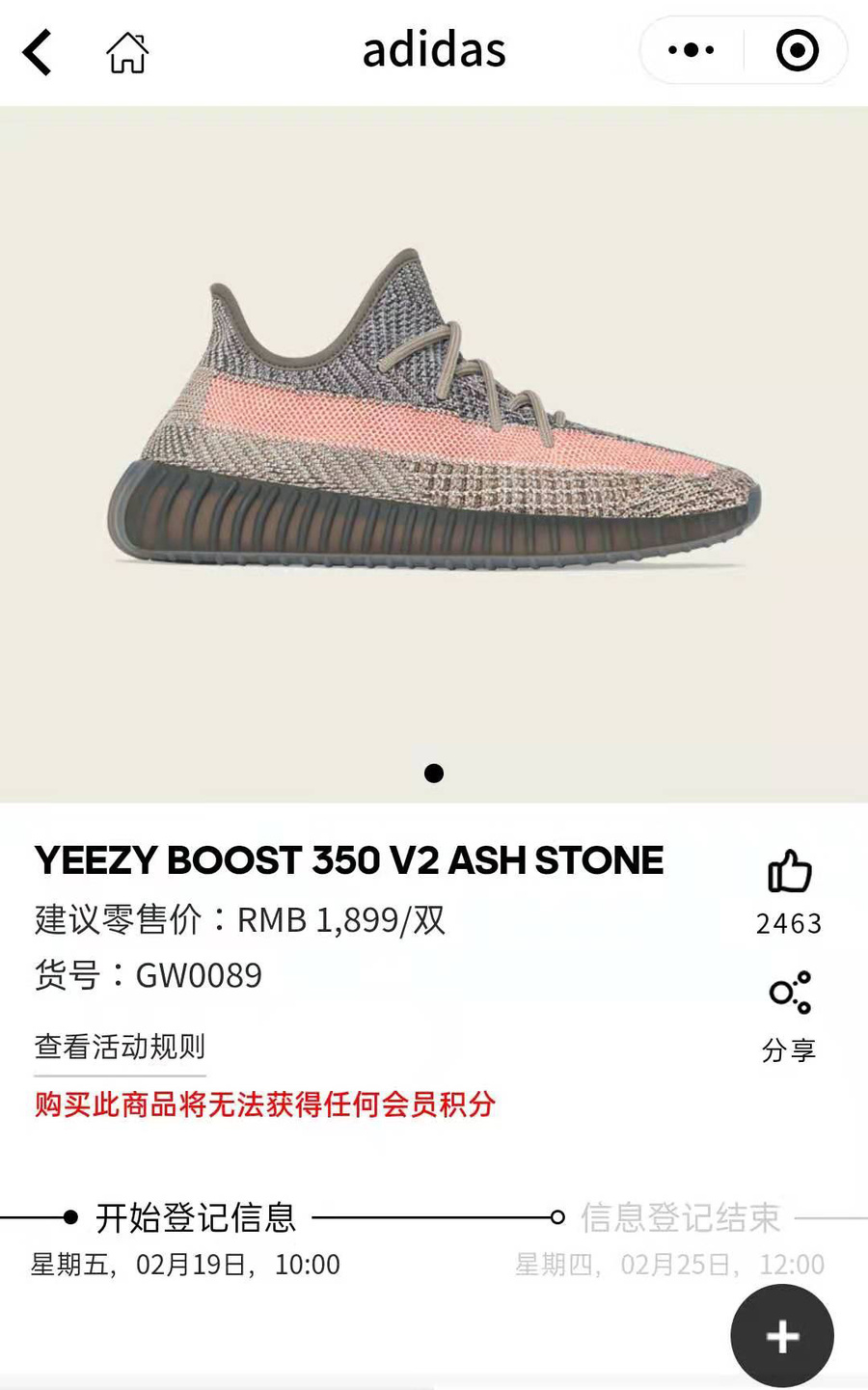Open the three-dot mini program menu
This screenshot has width=868, height=1390.
coord(691,50)
